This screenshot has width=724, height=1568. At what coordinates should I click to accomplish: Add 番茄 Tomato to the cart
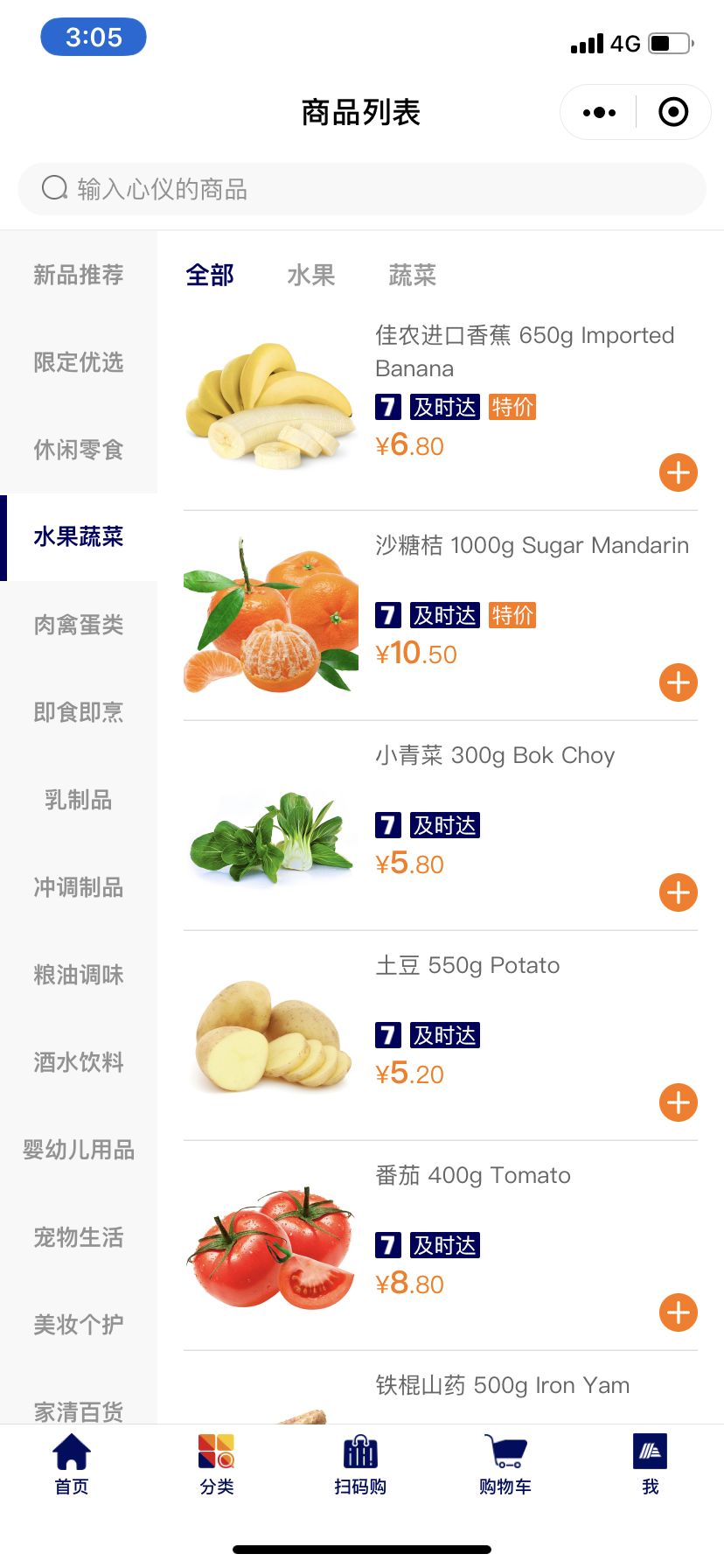point(678,1312)
